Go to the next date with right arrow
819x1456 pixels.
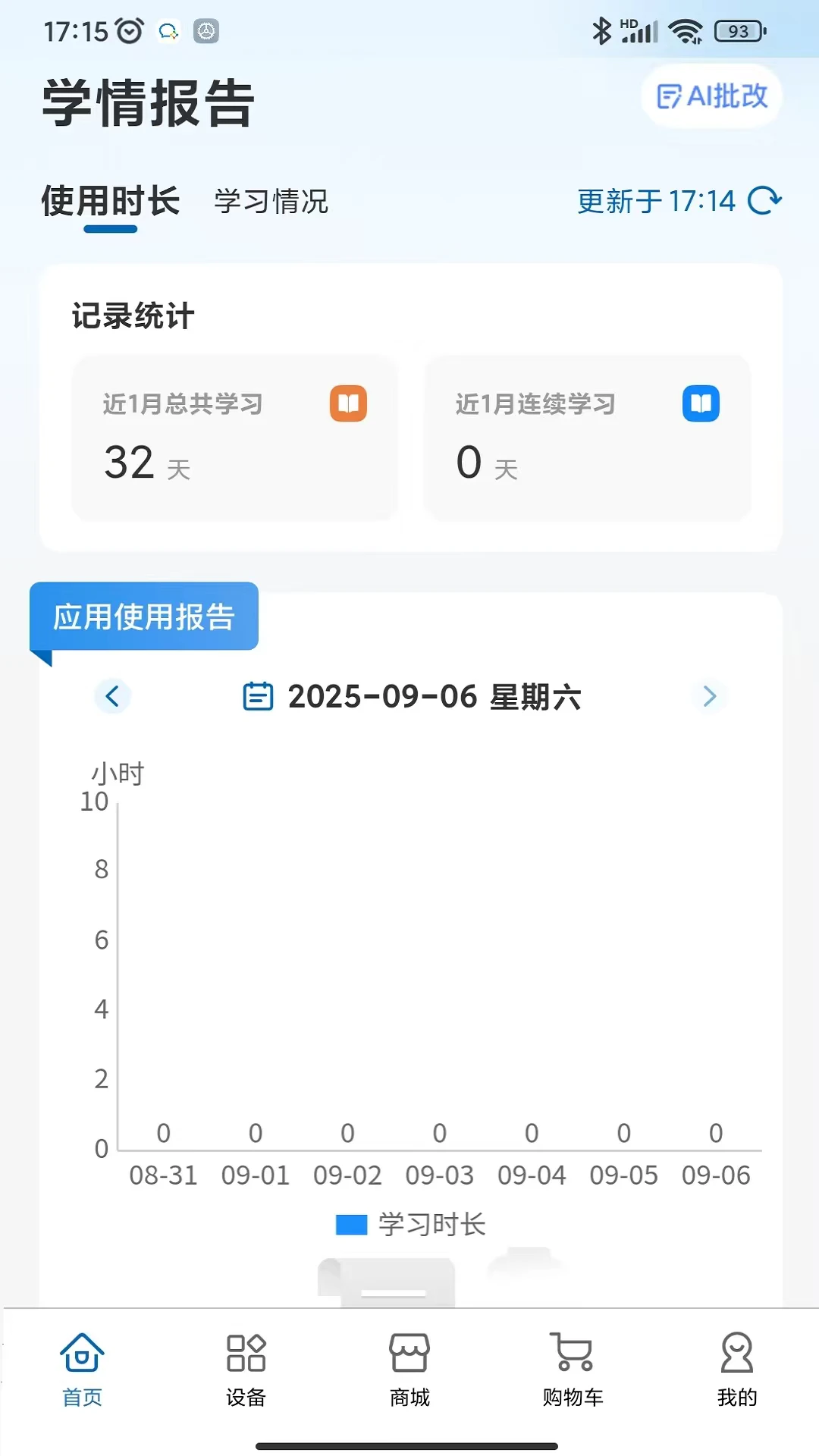(x=710, y=696)
